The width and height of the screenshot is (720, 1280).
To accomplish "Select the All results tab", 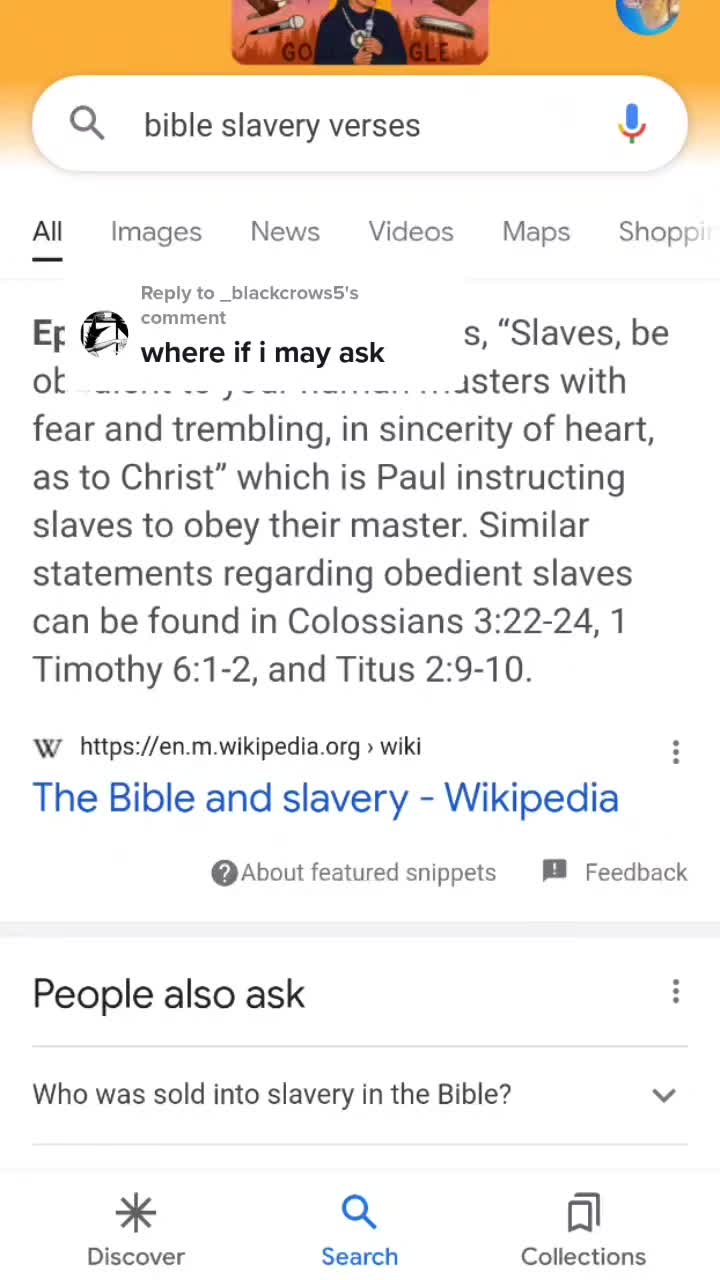I will click(47, 232).
